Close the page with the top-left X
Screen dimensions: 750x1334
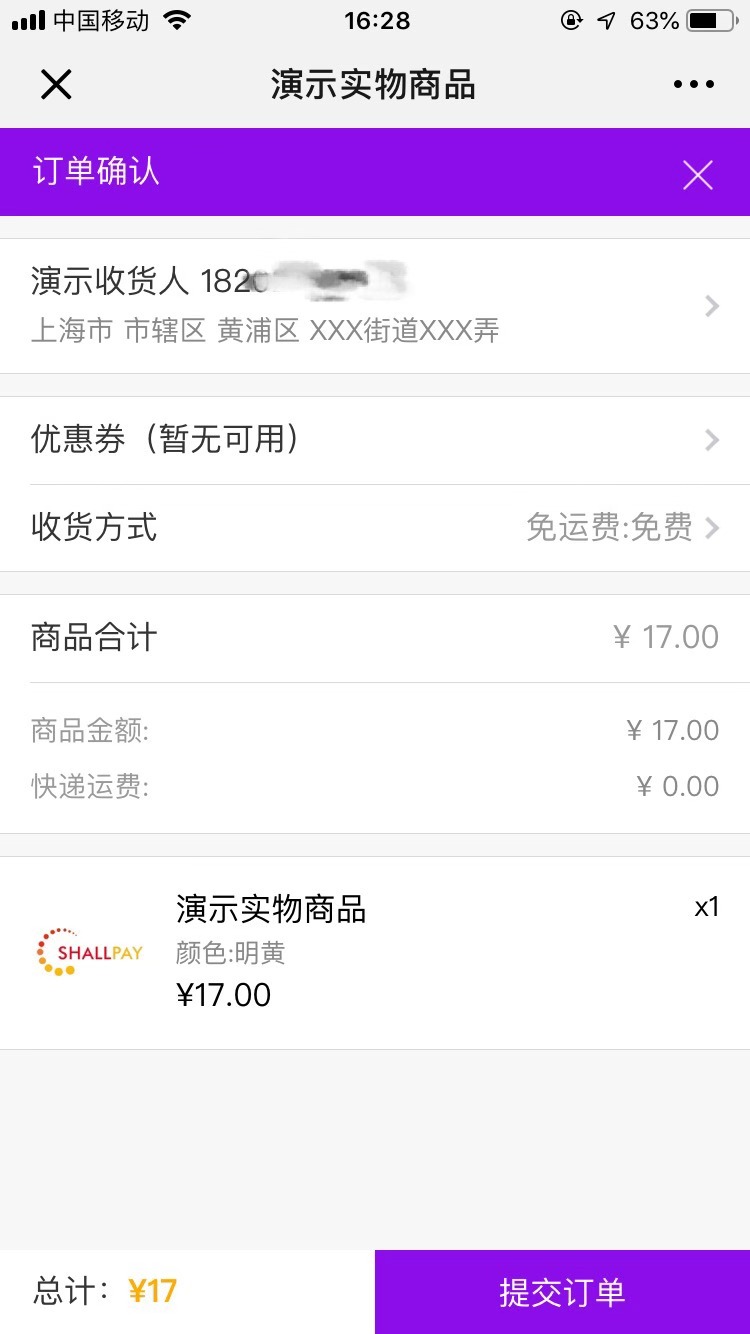(x=56, y=85)
